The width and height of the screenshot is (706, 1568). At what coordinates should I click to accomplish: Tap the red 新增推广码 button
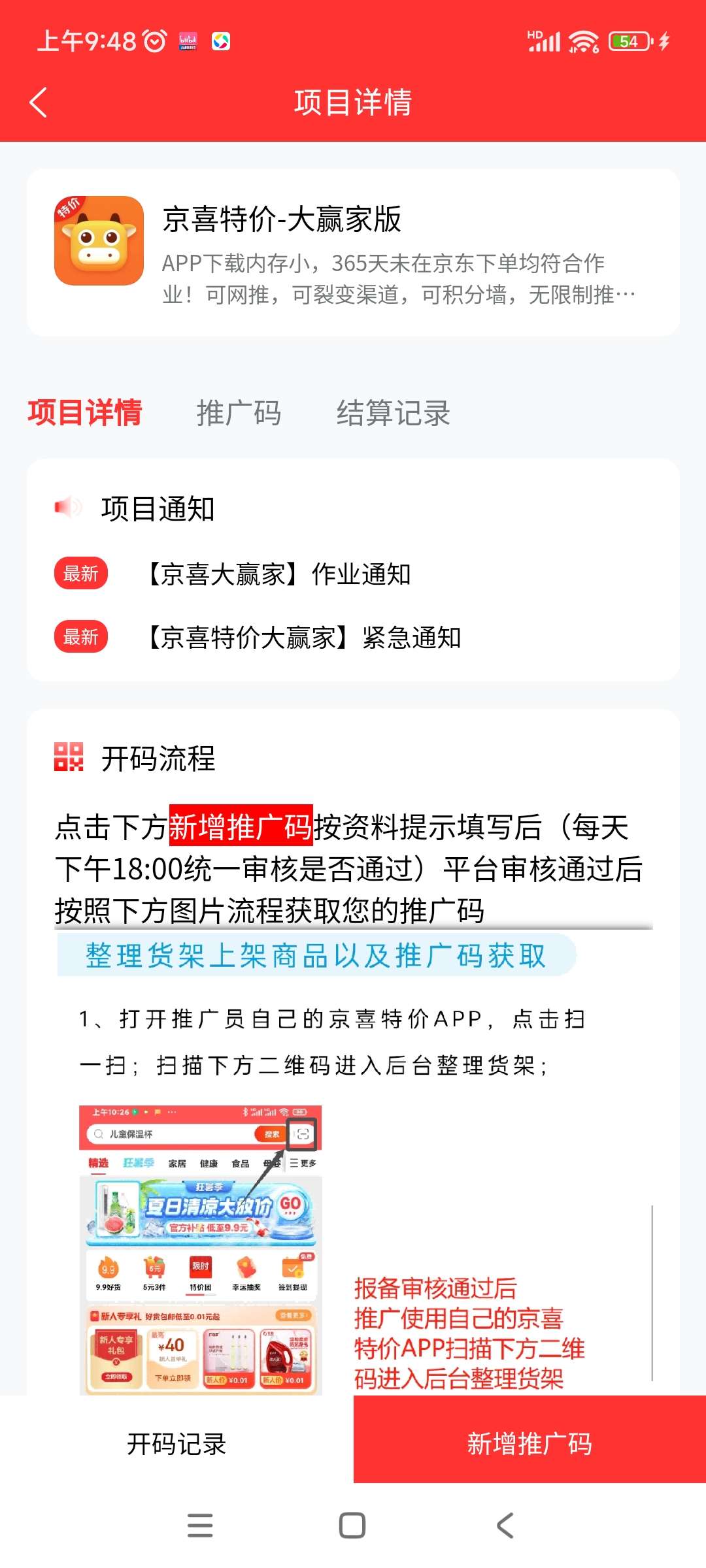(529, 1444)
